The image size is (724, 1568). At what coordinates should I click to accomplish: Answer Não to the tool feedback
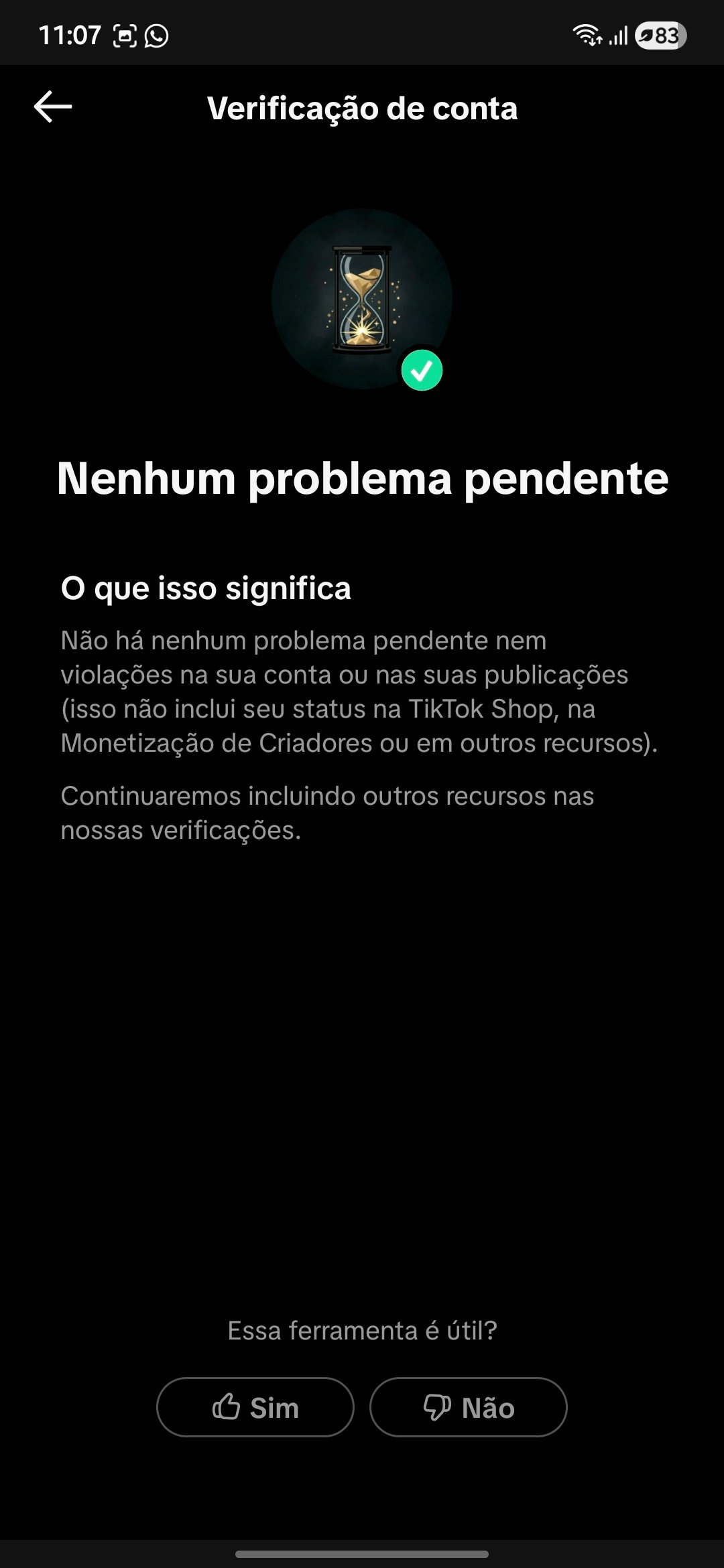point(468,1407)
